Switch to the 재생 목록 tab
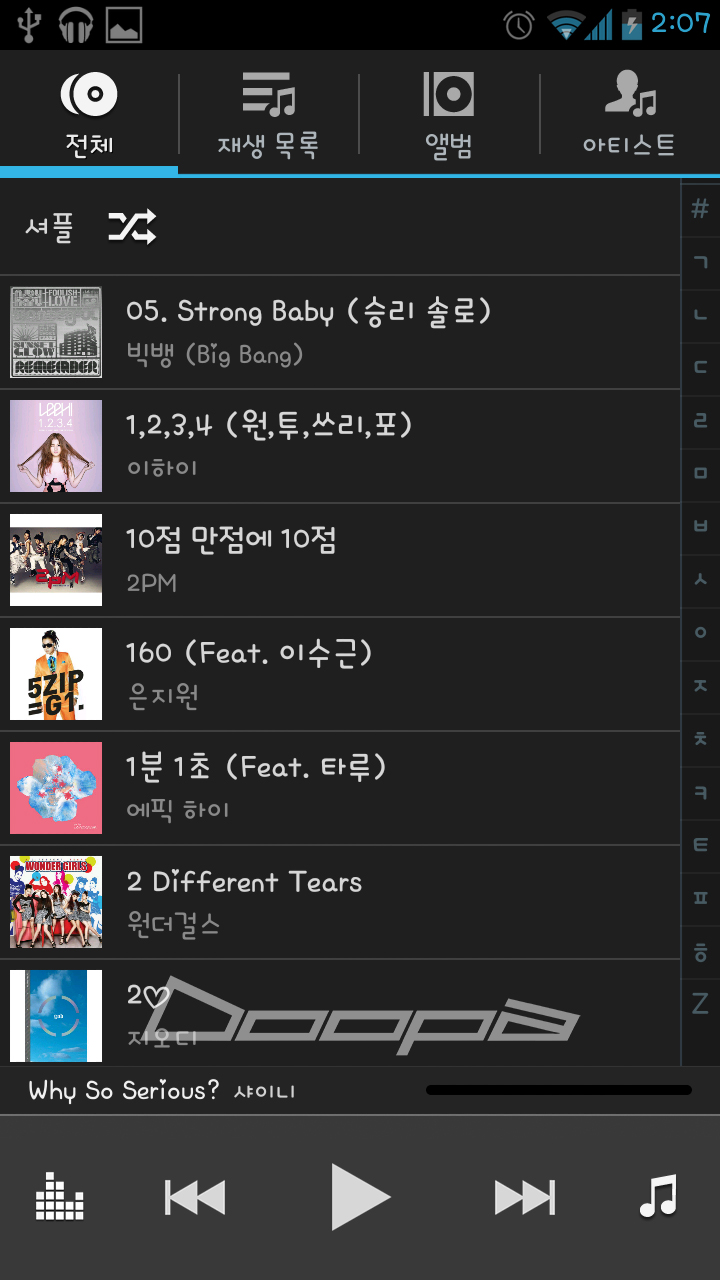Screen dimensions: 720x1280 click(x=268, y=115)
